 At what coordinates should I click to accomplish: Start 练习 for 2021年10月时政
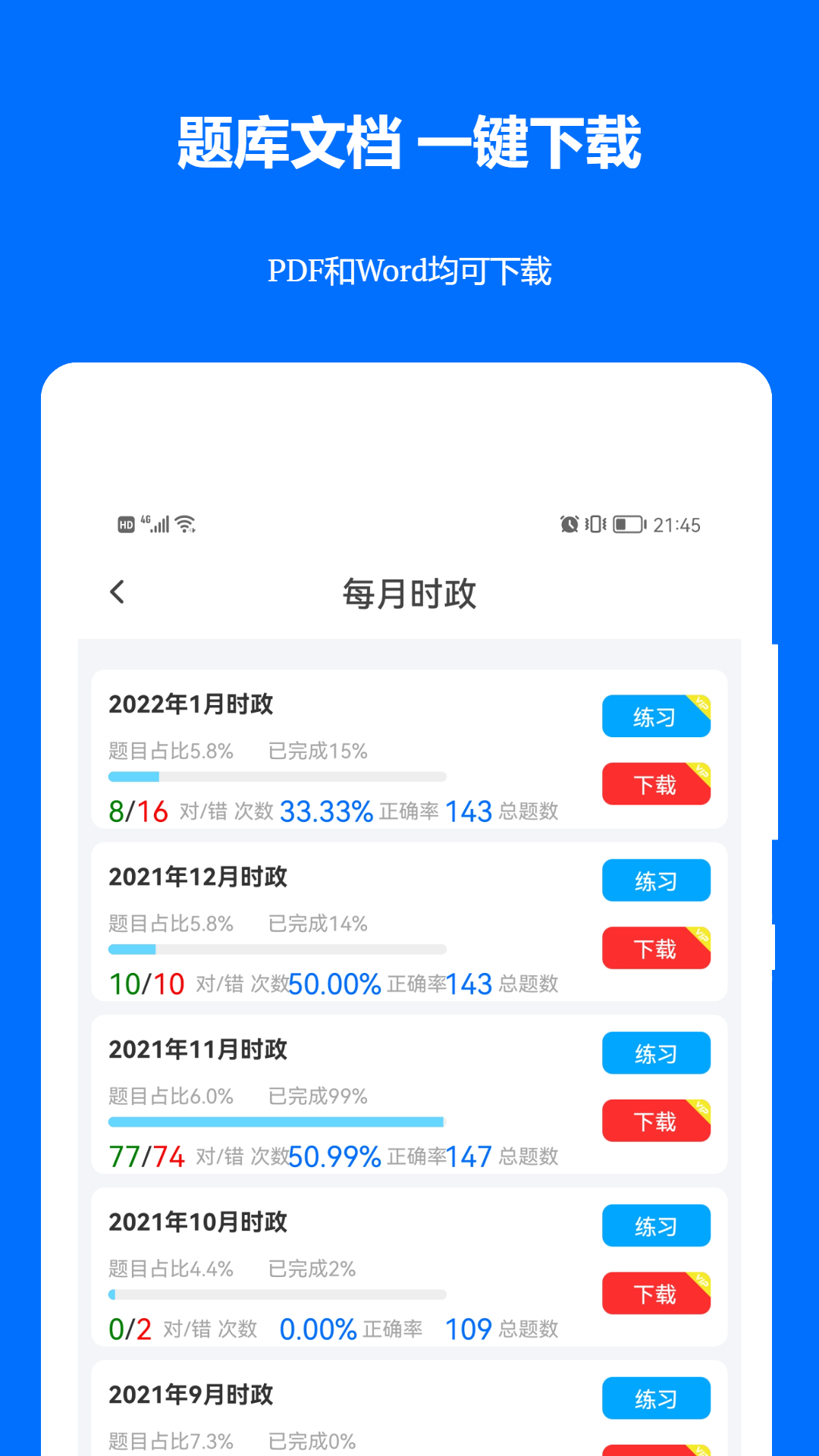pos(655,1225)
